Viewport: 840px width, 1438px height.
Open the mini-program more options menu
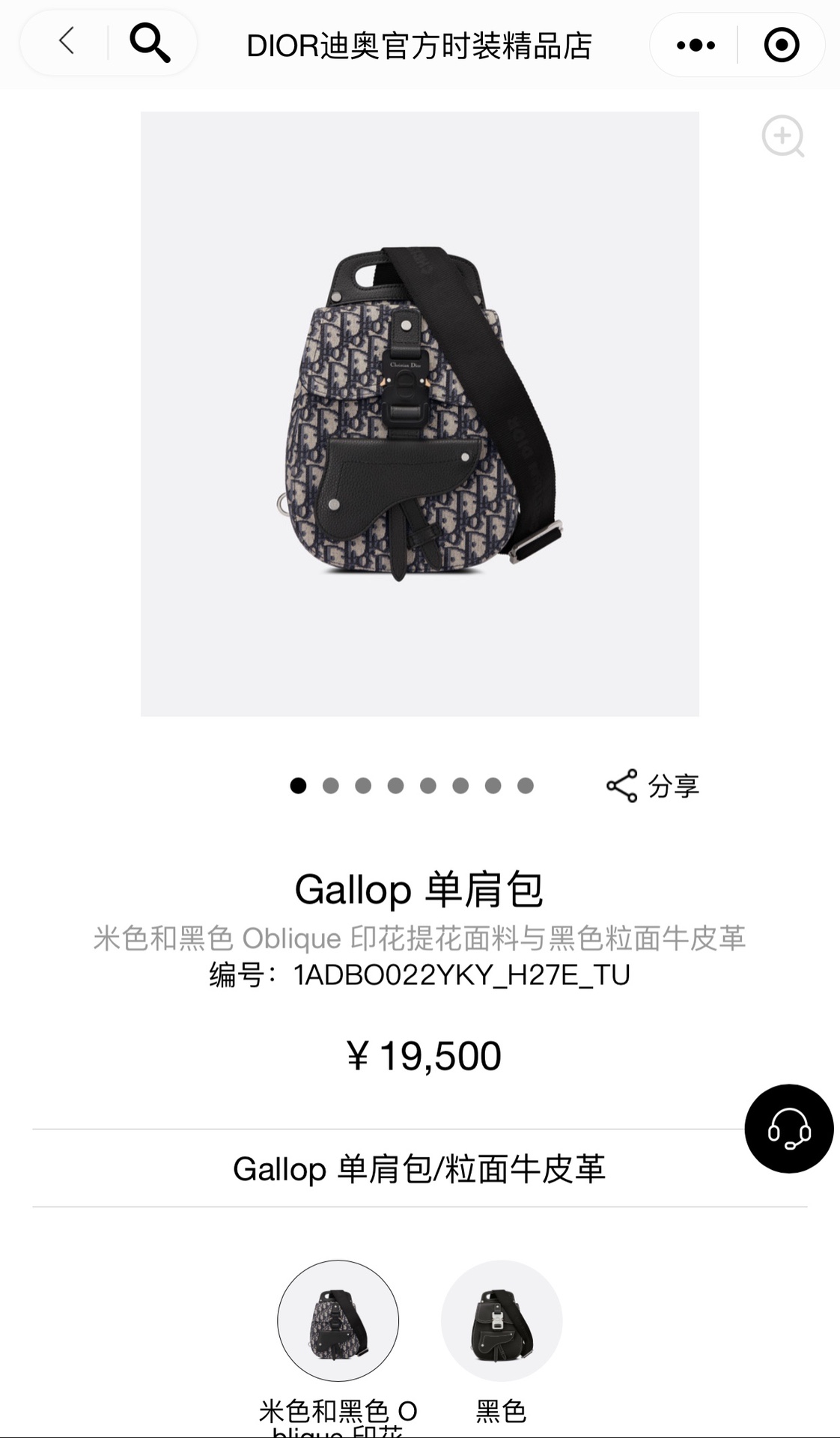696,44
